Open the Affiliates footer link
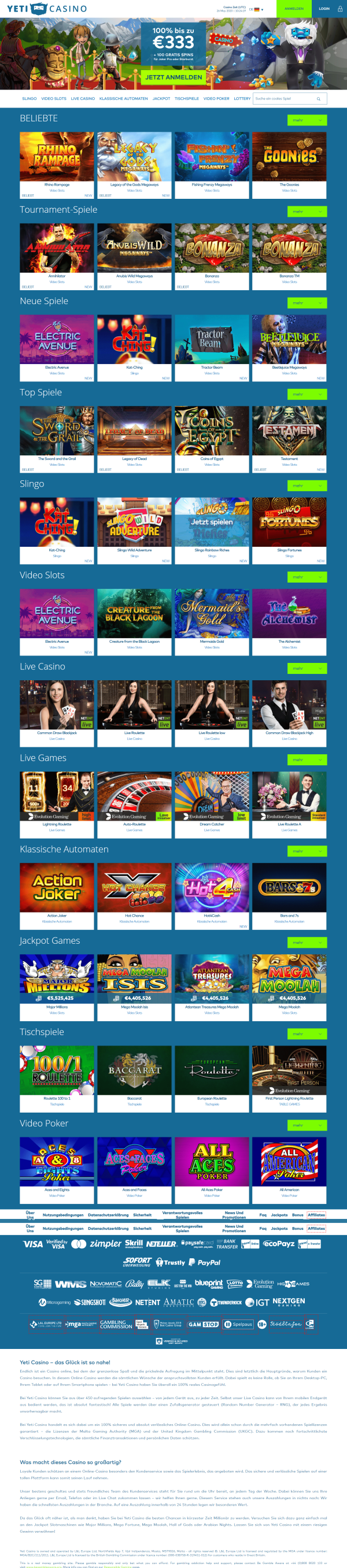The width and height of the screenshot is (347, 1568). pyautogui.click(x=316, y=1214)
